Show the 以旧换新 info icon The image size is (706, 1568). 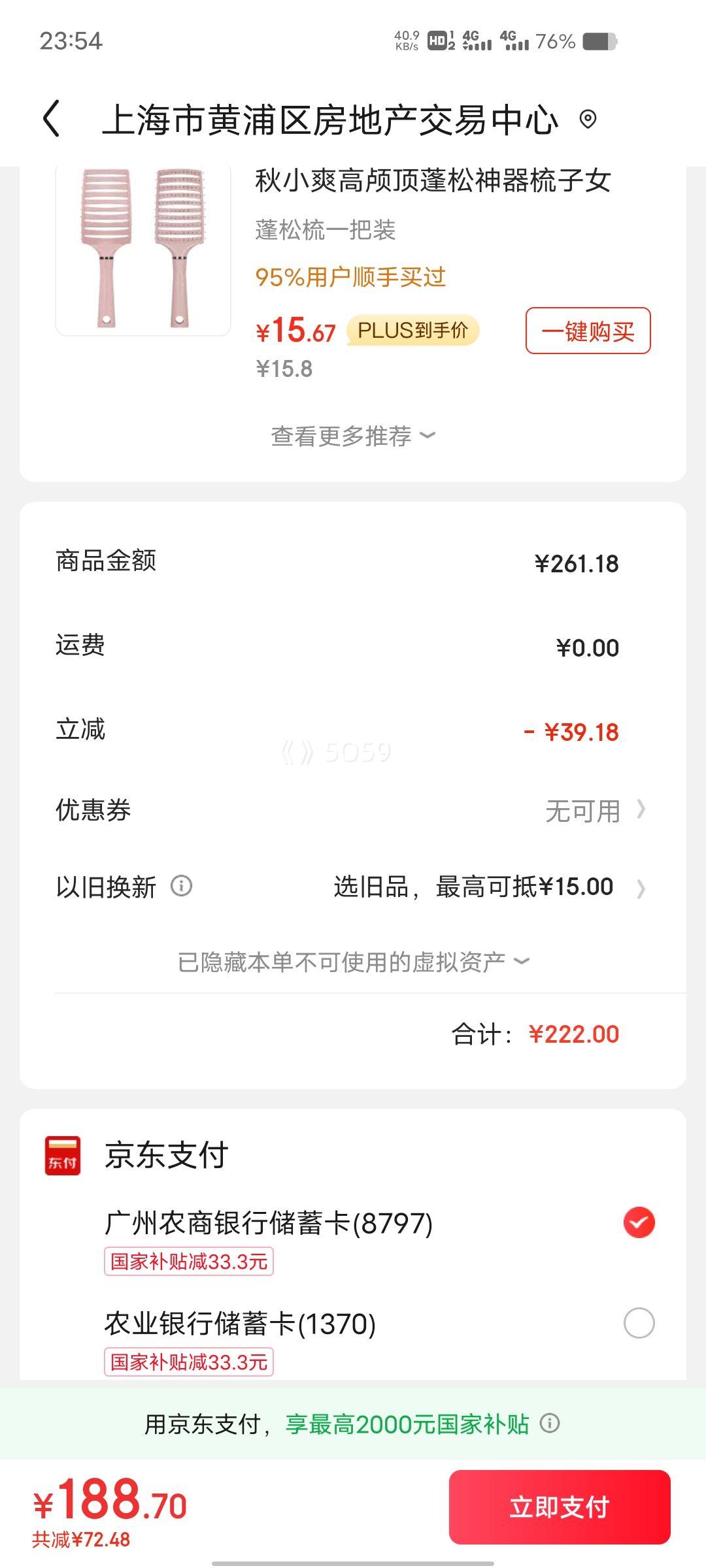pos(181,887)
